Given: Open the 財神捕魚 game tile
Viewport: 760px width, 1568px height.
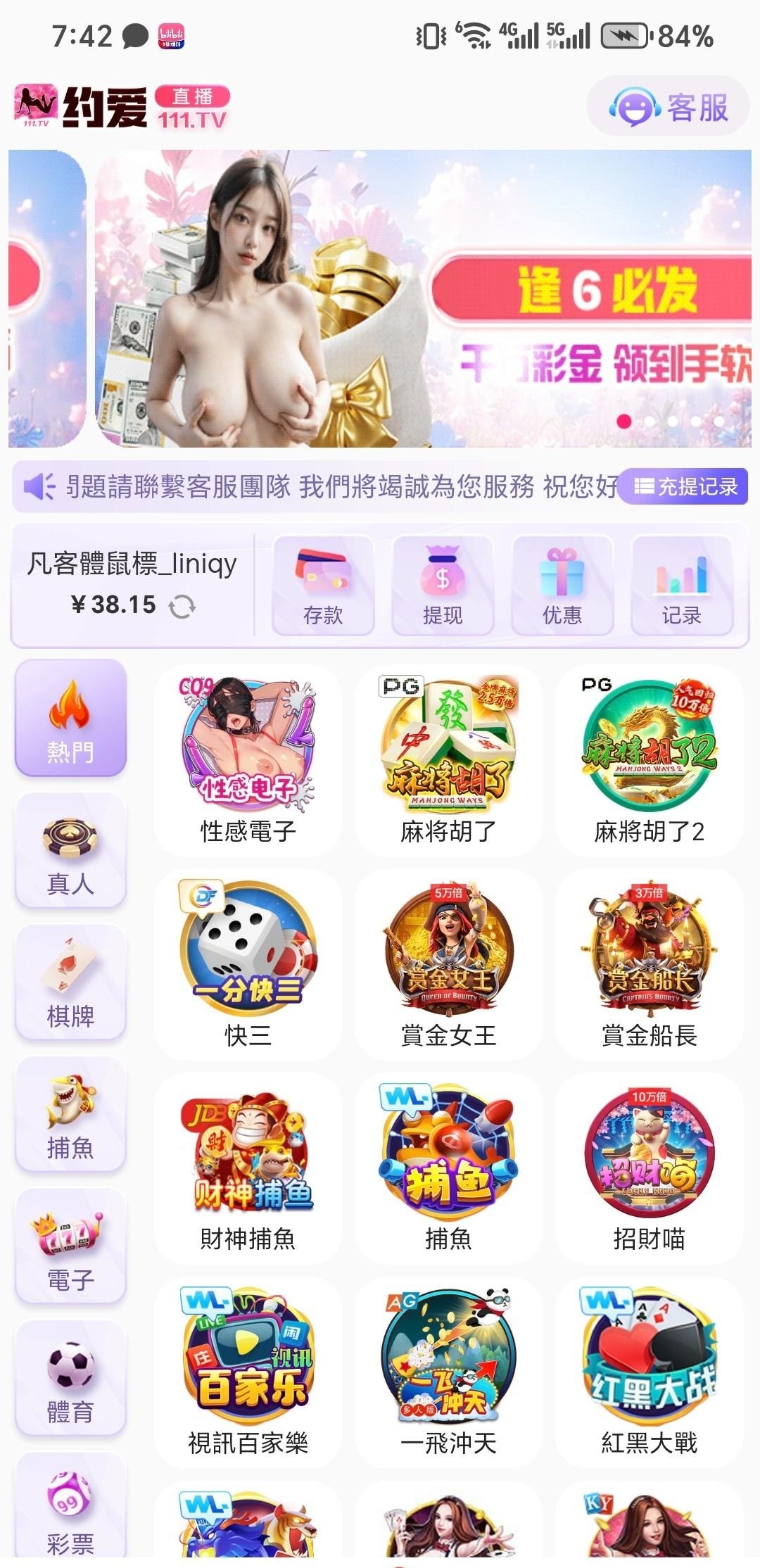Looking at the screenshot, I should click(248, 1168).
